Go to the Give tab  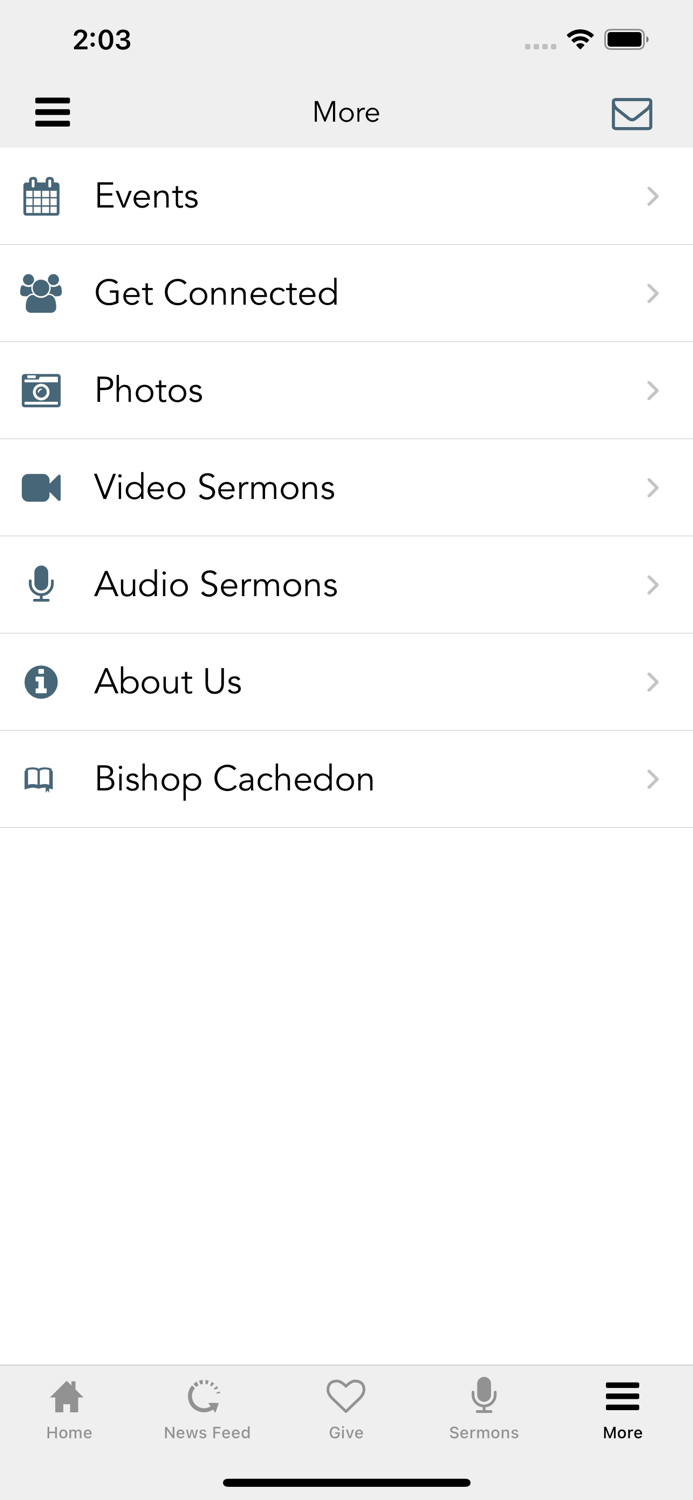click(346, 1409)
